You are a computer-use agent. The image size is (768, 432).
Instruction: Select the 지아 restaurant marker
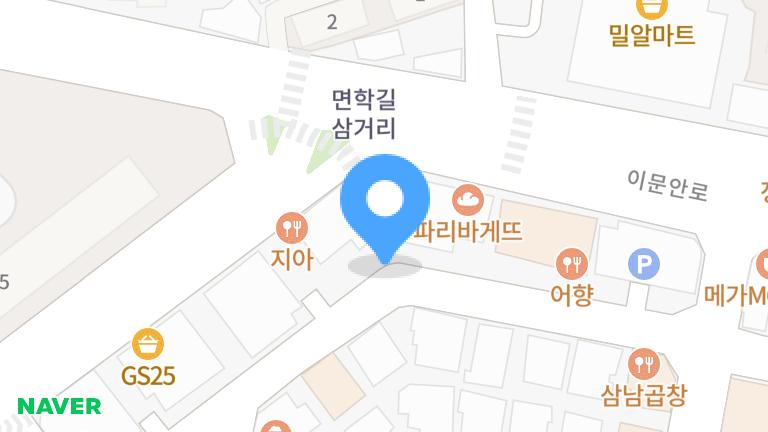[292, 228]
